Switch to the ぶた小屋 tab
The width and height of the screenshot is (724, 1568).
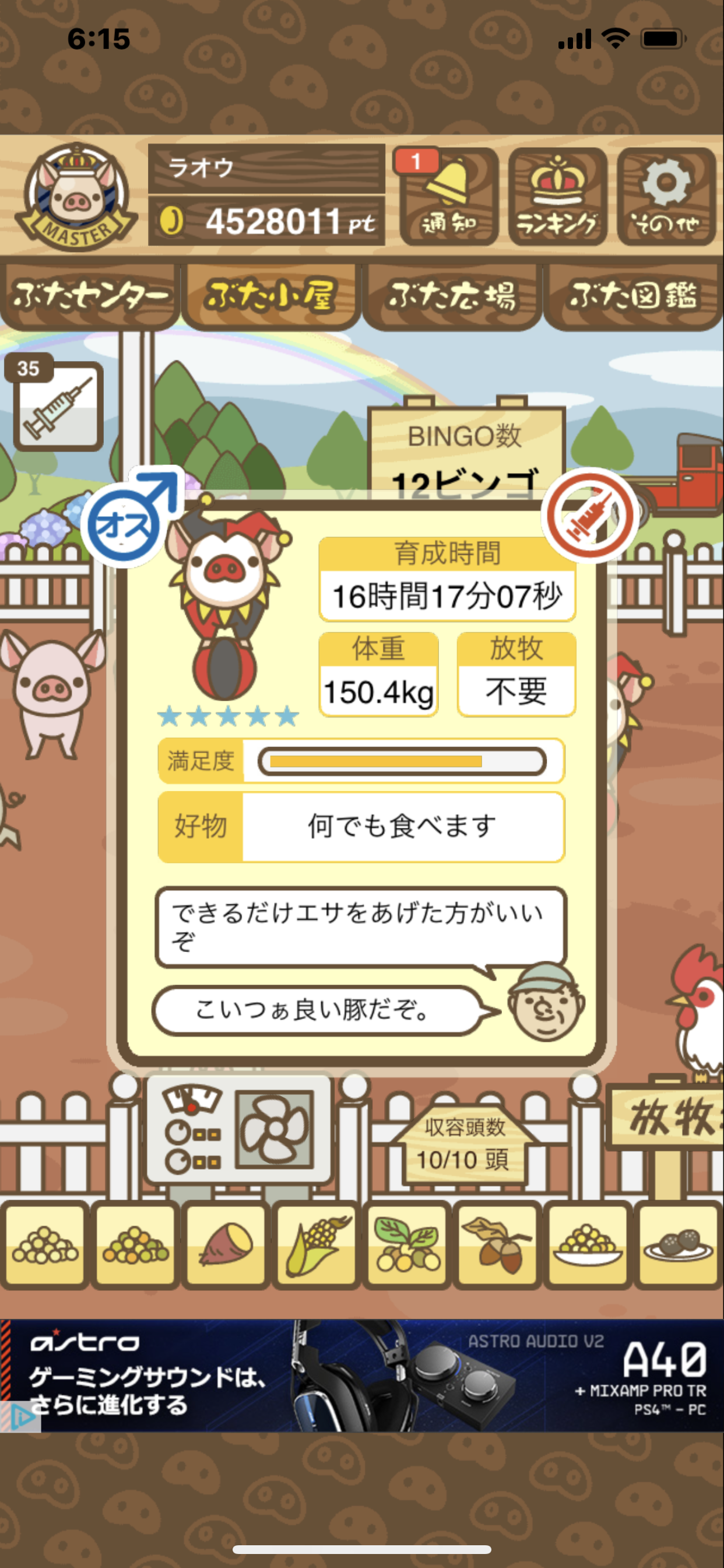tap(270, 296)
